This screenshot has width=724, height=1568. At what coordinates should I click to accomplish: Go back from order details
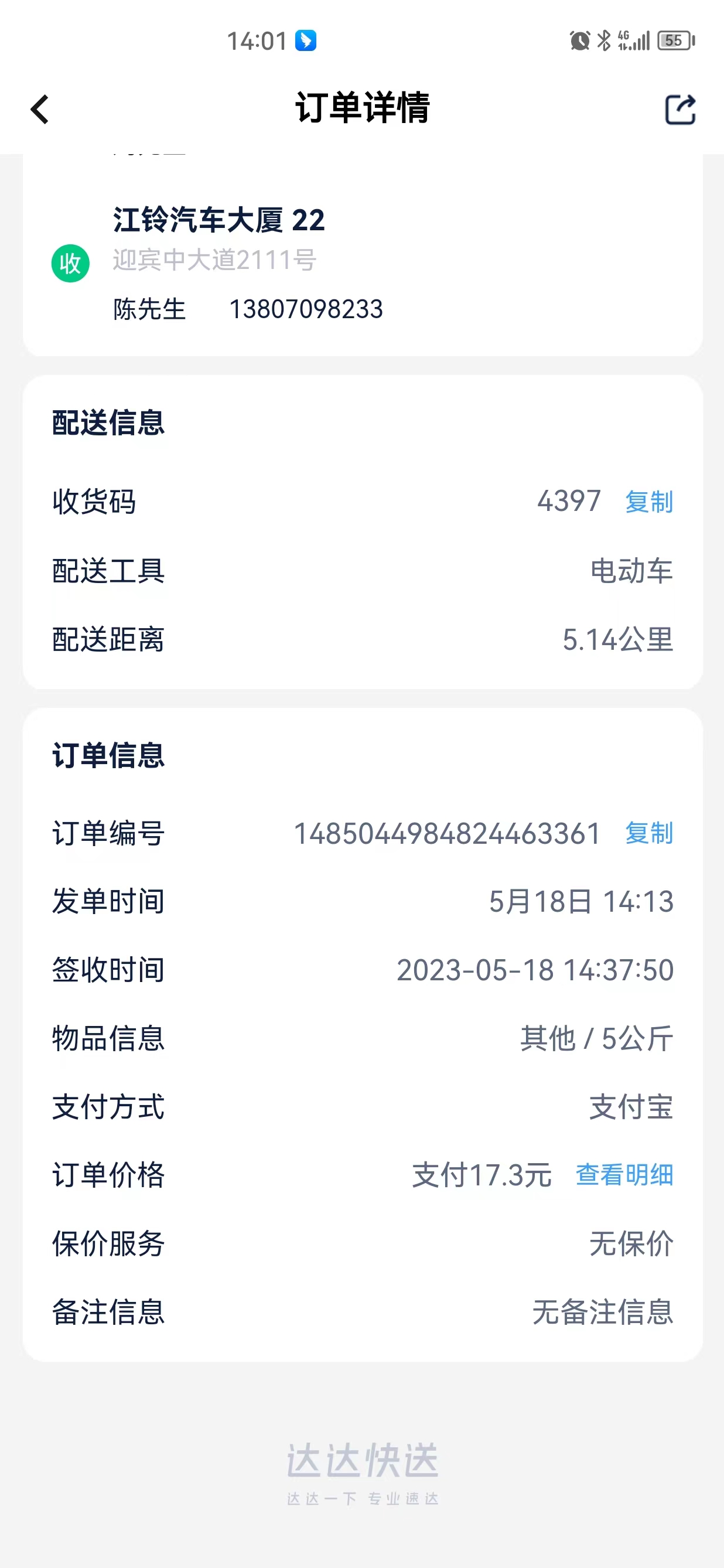pyautogui.click(x=40, y=110)
